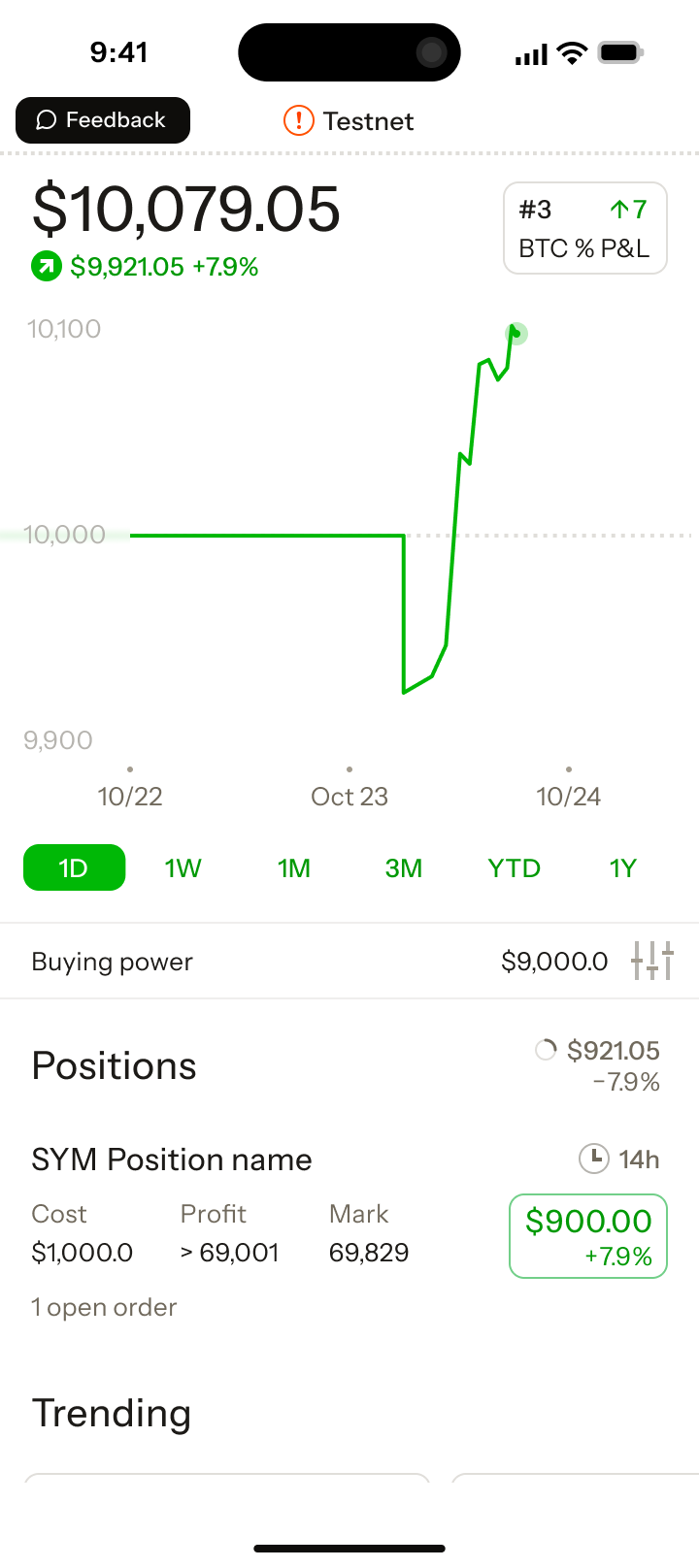Click the Feedback speech bubble icon
The width and height of the screenshot is (699, 1568).
click(46, 119)
